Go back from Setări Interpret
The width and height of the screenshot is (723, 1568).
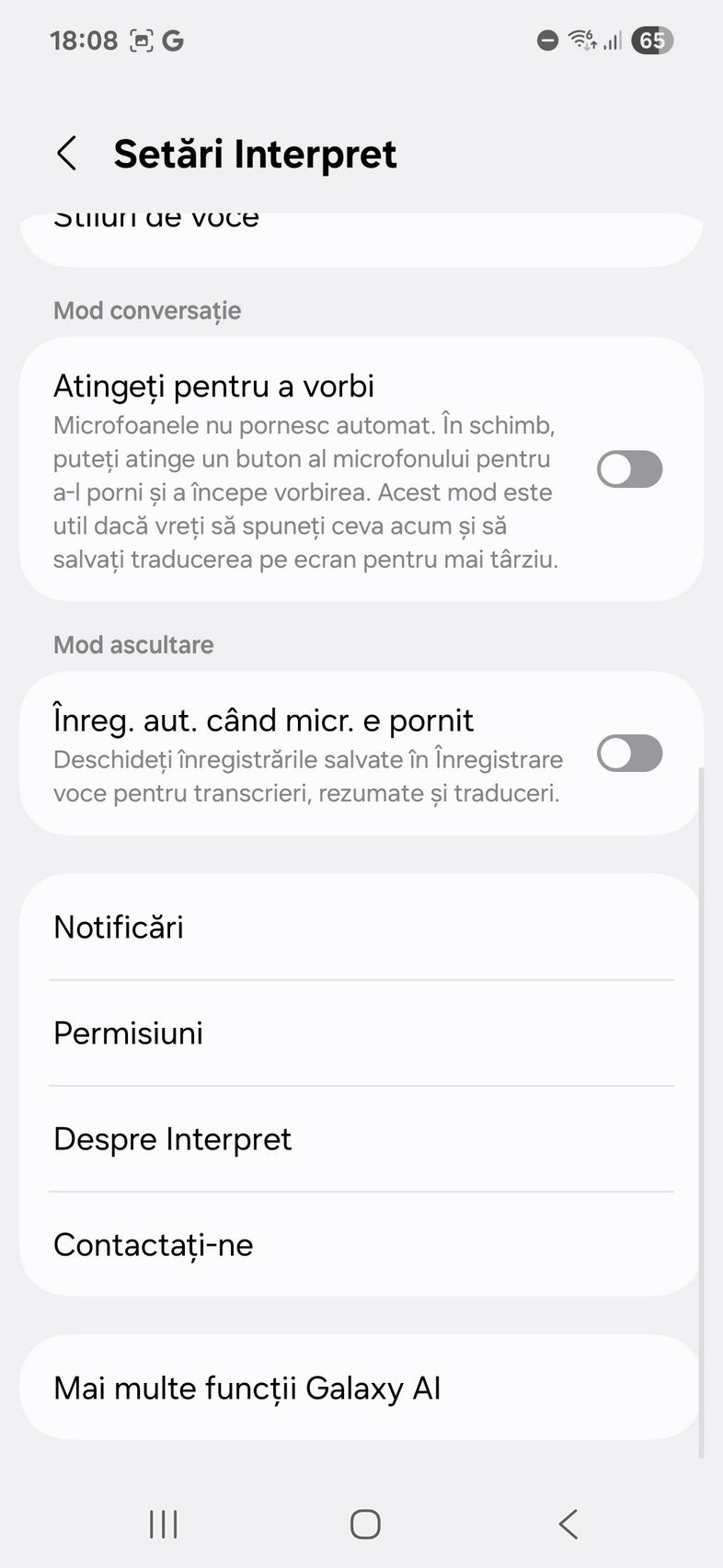click(67, 154)
